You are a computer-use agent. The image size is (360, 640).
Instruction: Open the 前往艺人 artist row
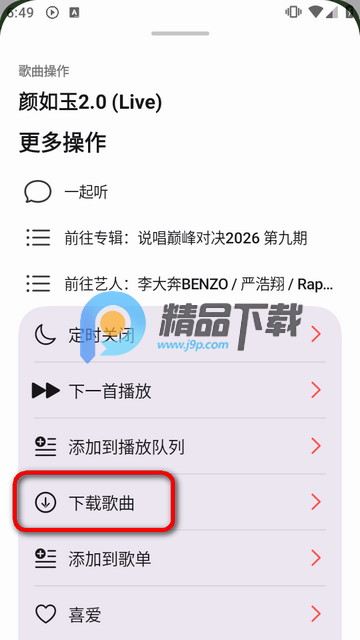(180, 283)
